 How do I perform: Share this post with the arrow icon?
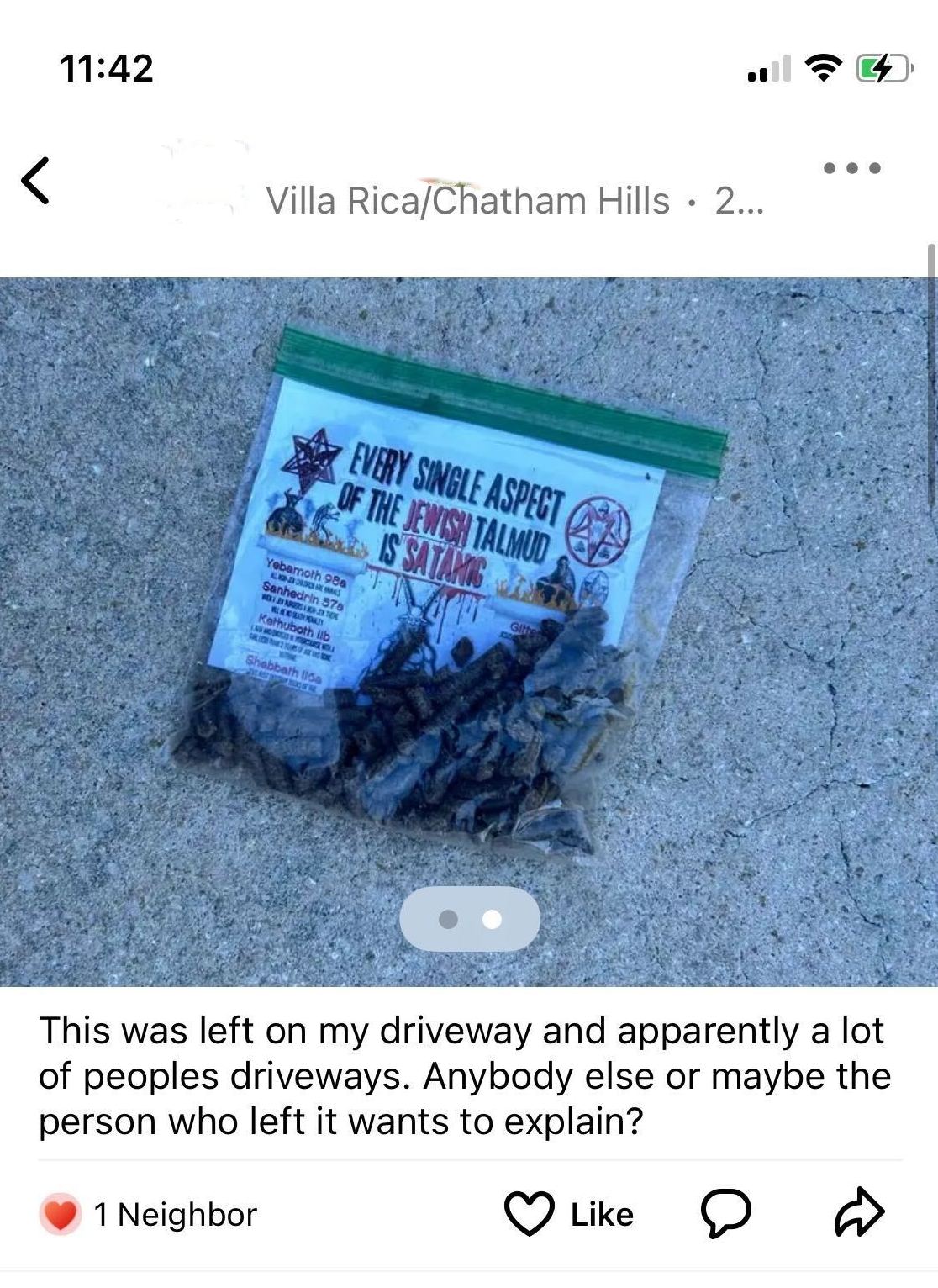tap(859, 1213)
